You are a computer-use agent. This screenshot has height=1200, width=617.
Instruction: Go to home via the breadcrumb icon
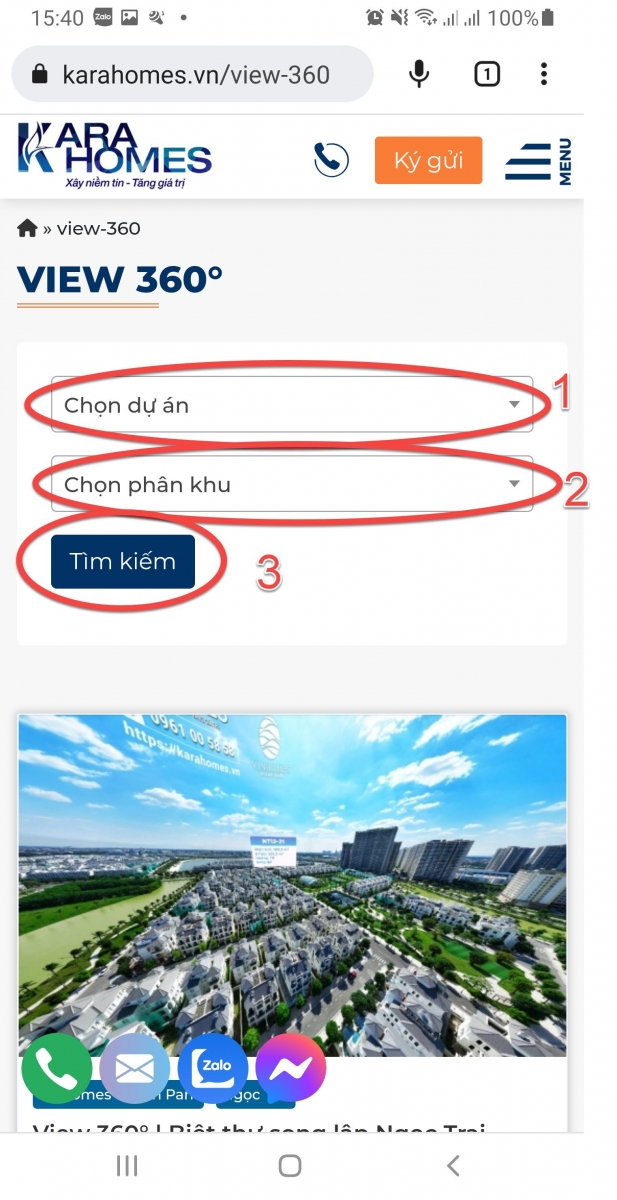pyautogui.click(x=27, y=229)
